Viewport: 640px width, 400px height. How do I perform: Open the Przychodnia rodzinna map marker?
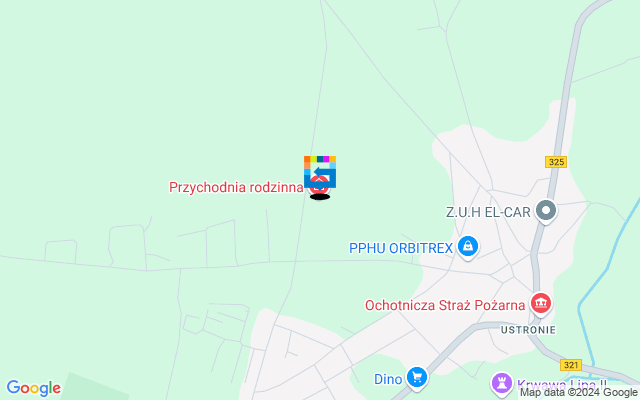[x=320, y=187]
